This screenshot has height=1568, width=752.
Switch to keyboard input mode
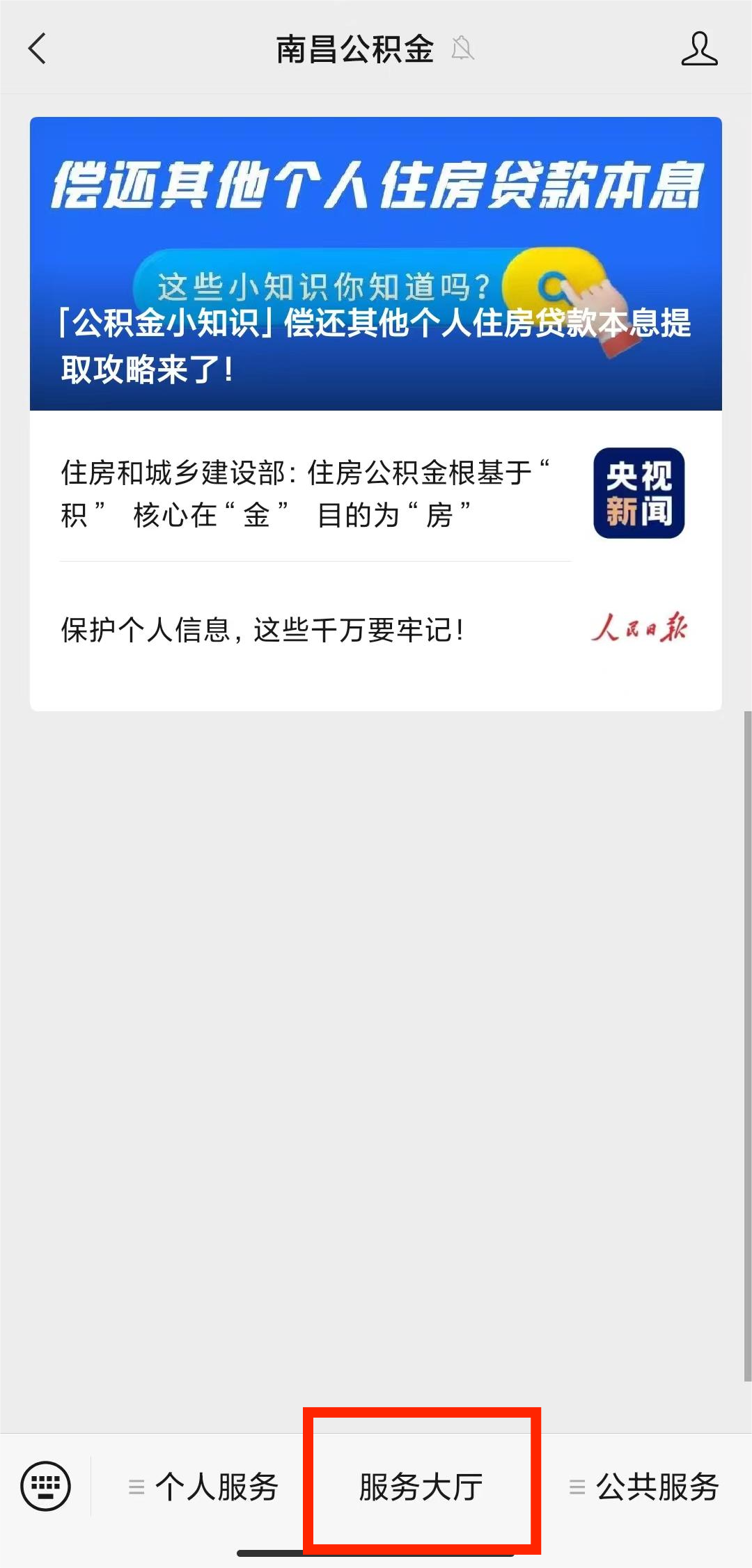(x=46, y=1486)
